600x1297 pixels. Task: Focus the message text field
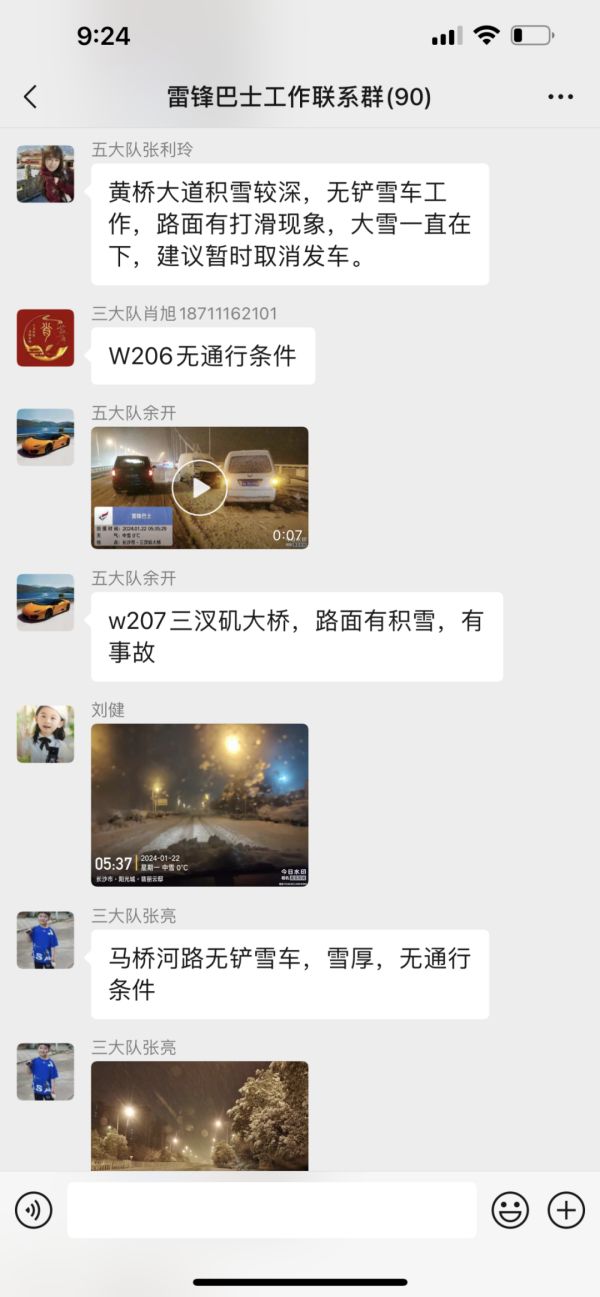[271, 1211]
